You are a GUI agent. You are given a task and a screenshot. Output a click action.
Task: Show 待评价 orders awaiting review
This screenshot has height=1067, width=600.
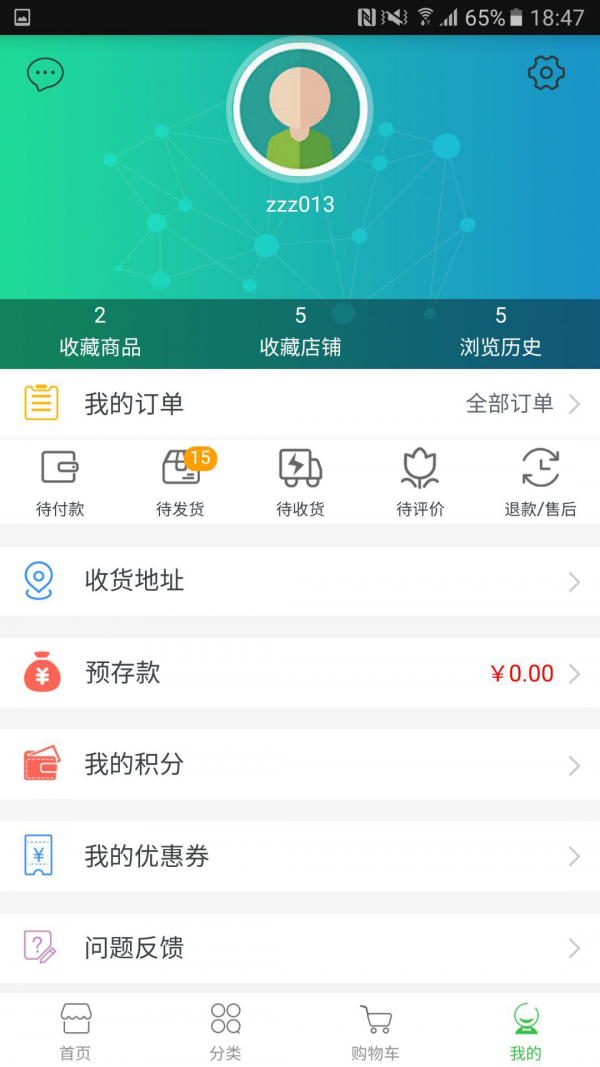[420, 482]
